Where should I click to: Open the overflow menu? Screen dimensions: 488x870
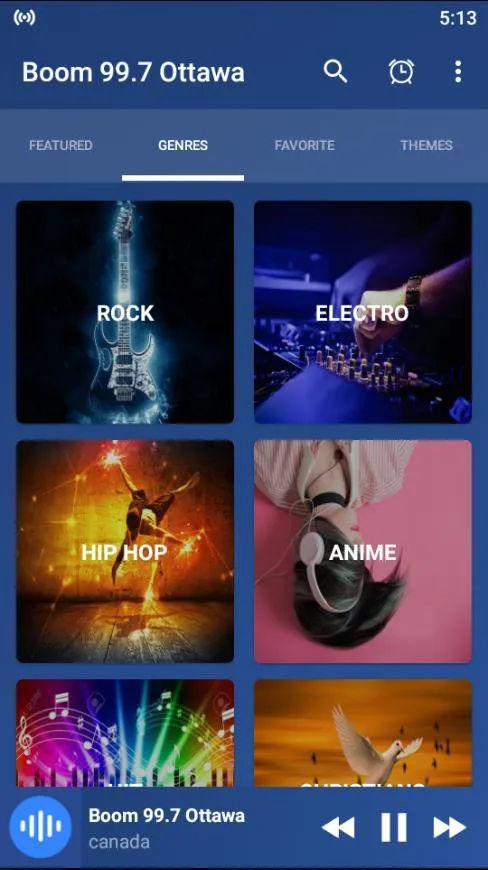pyautogui.click(x=458, y=72)
